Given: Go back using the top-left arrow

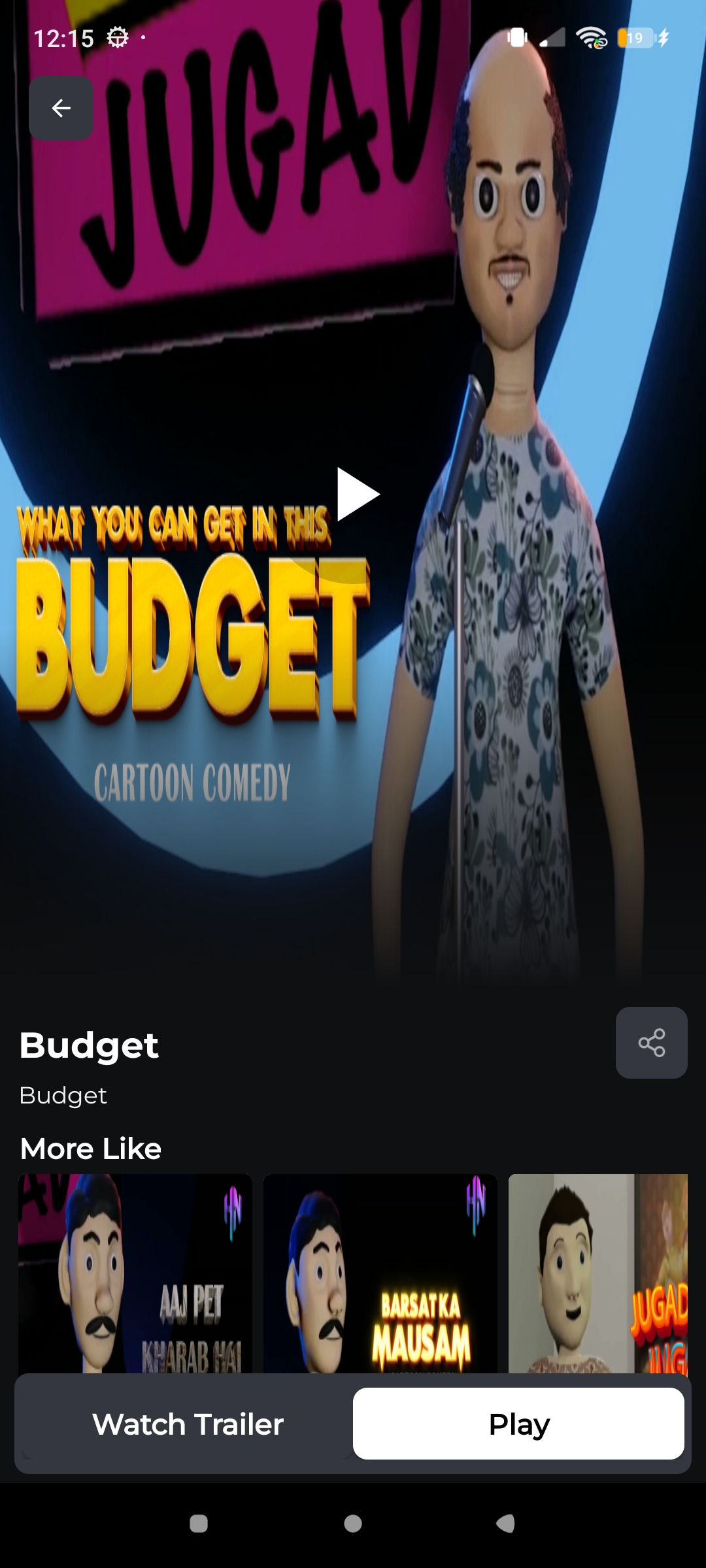Looking at the screenshot, I should (x=61, y=108).
